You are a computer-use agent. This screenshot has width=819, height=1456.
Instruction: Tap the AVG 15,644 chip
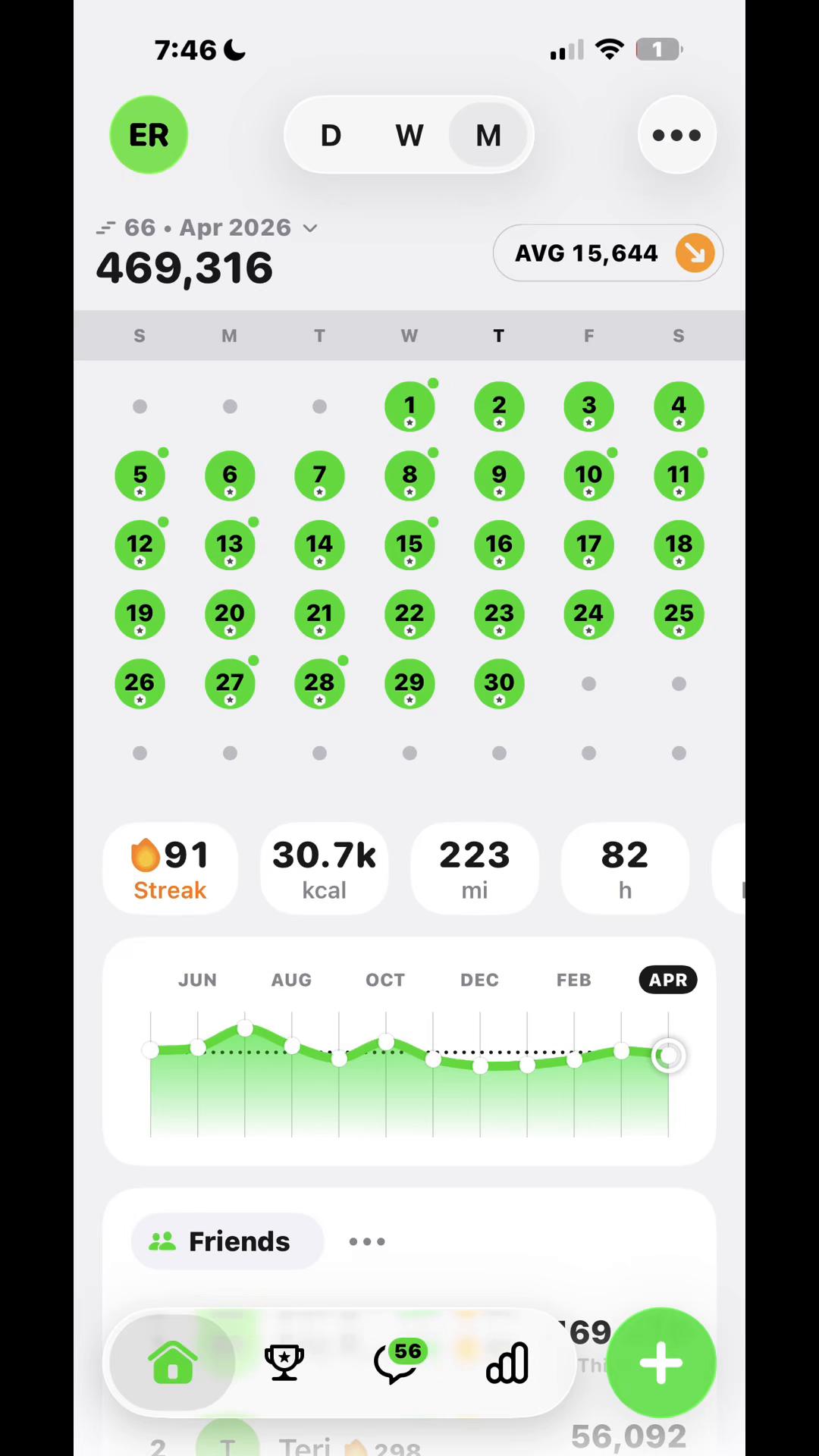[x=608, y=253]
